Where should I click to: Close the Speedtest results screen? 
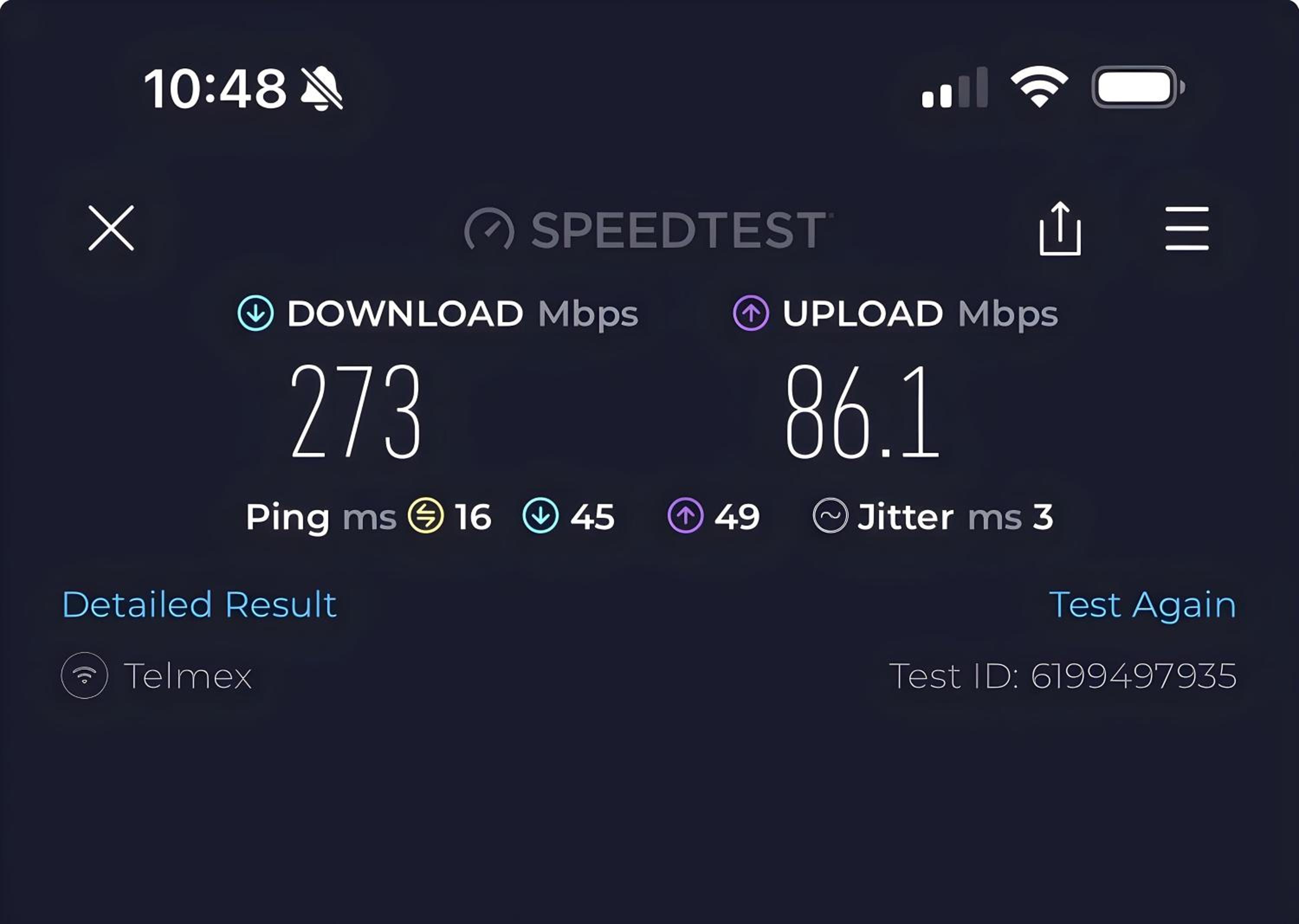pyautogui.click(x=111, y=228)
